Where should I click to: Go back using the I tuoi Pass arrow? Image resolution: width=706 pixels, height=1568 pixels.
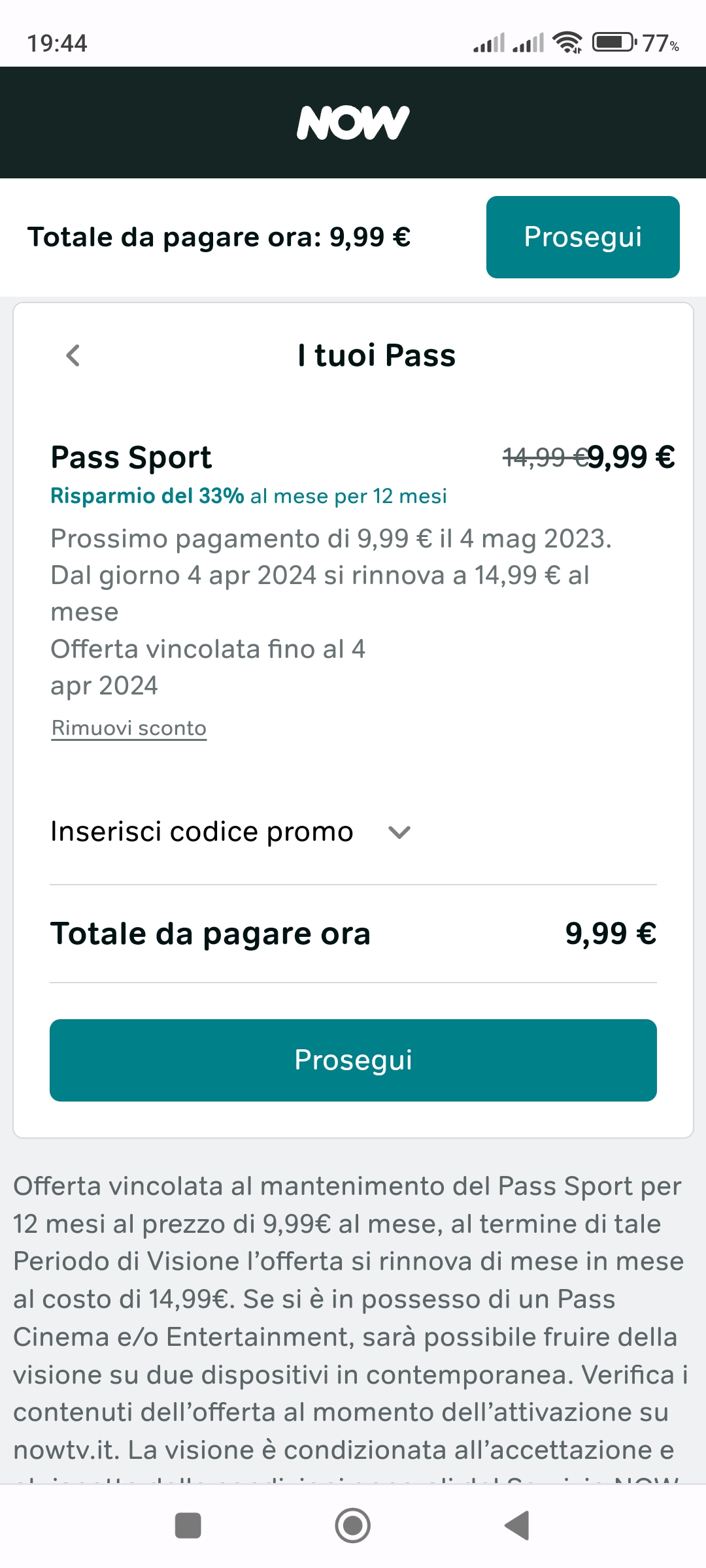pos(73,355)
